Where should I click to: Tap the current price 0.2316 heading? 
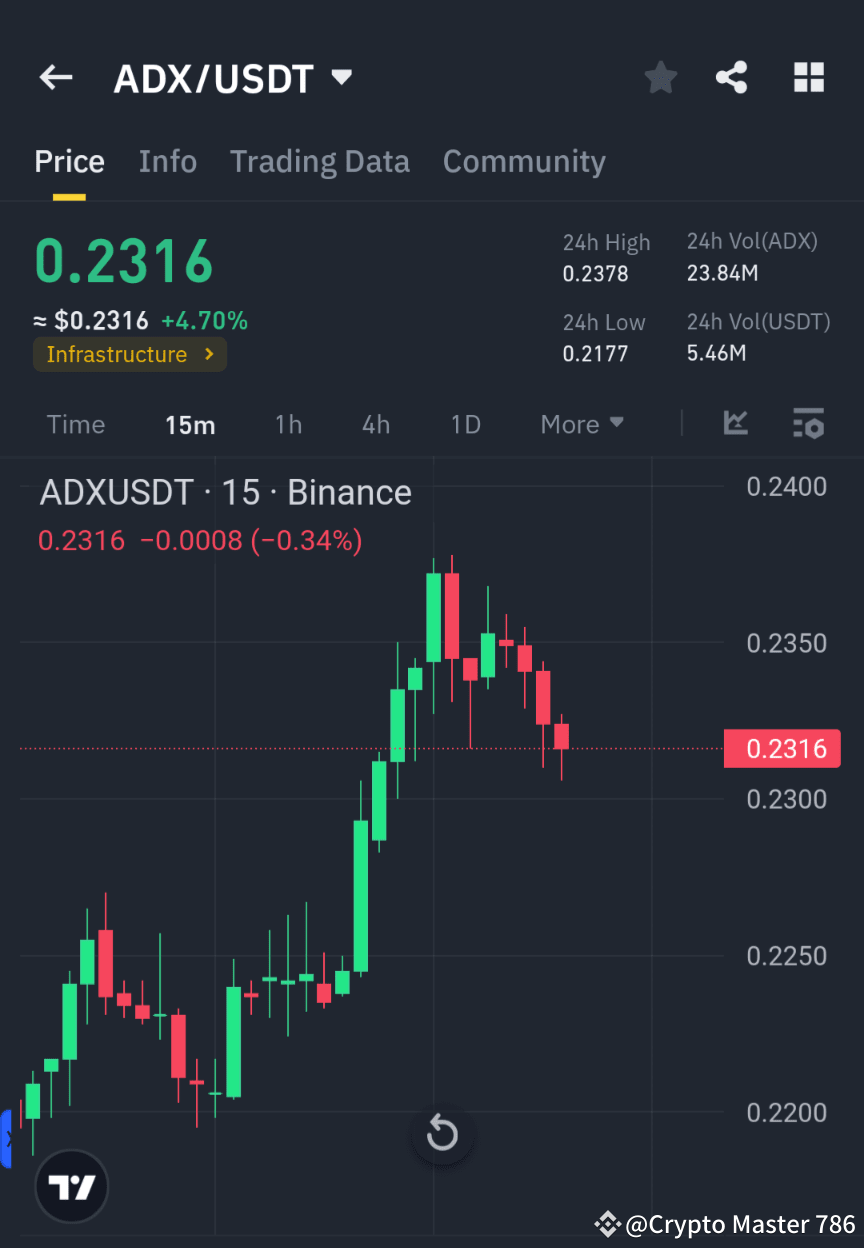123,260
